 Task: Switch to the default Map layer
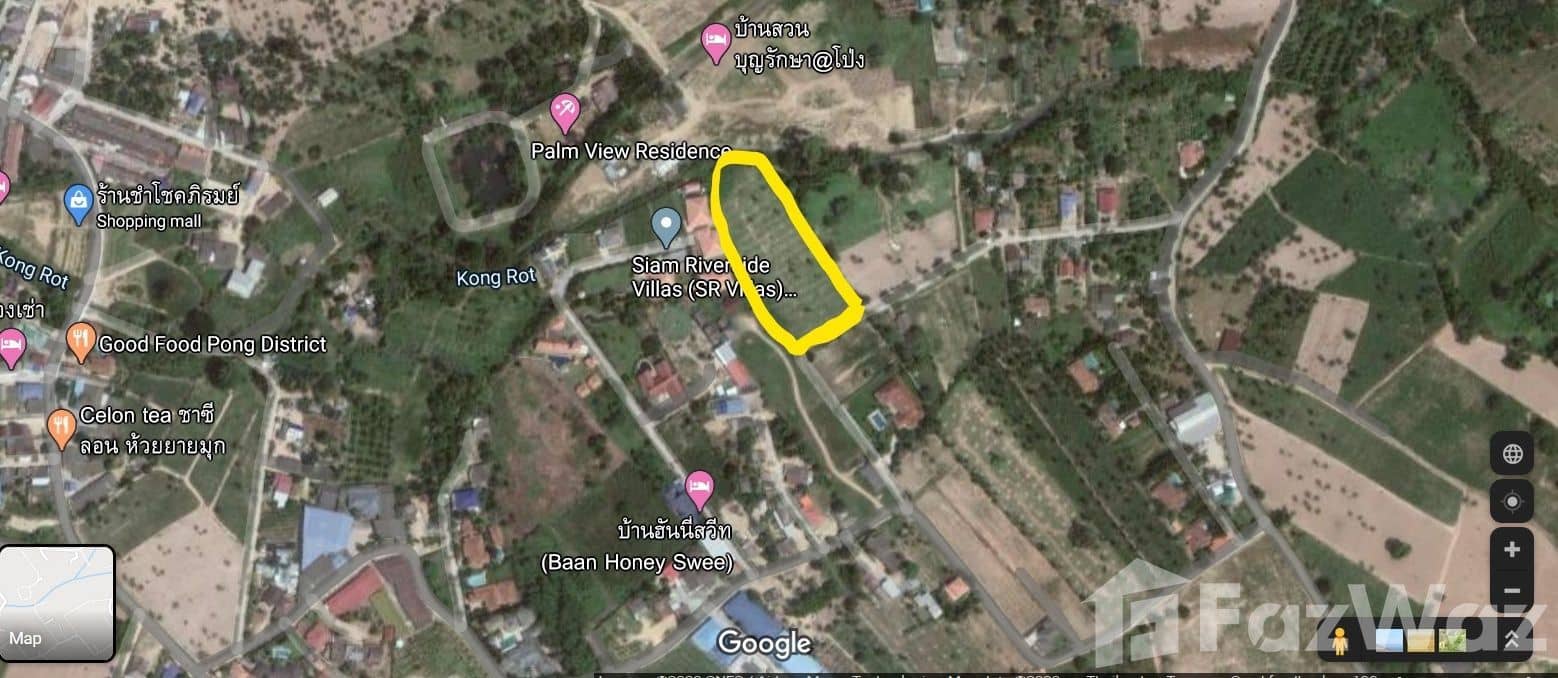click(57, 603)
